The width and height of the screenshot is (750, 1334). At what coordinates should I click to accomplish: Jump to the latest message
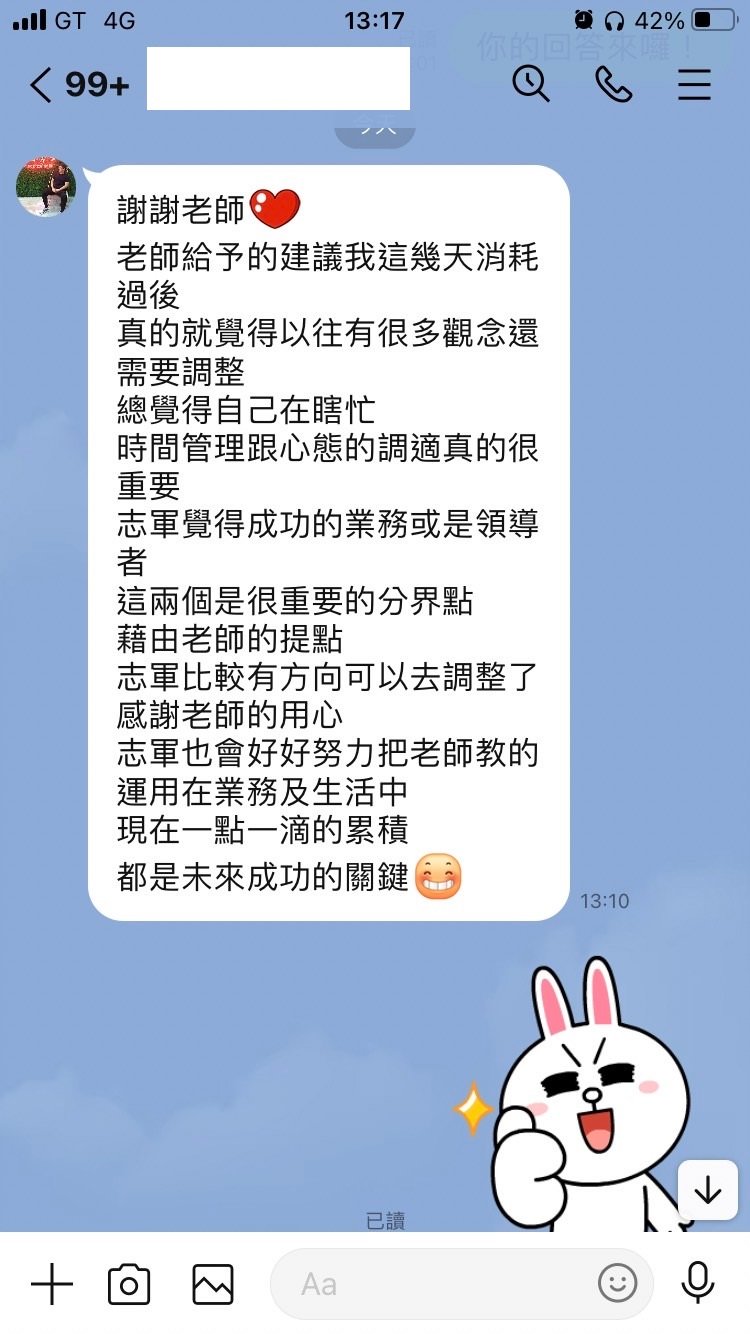tap(707, 1190)
